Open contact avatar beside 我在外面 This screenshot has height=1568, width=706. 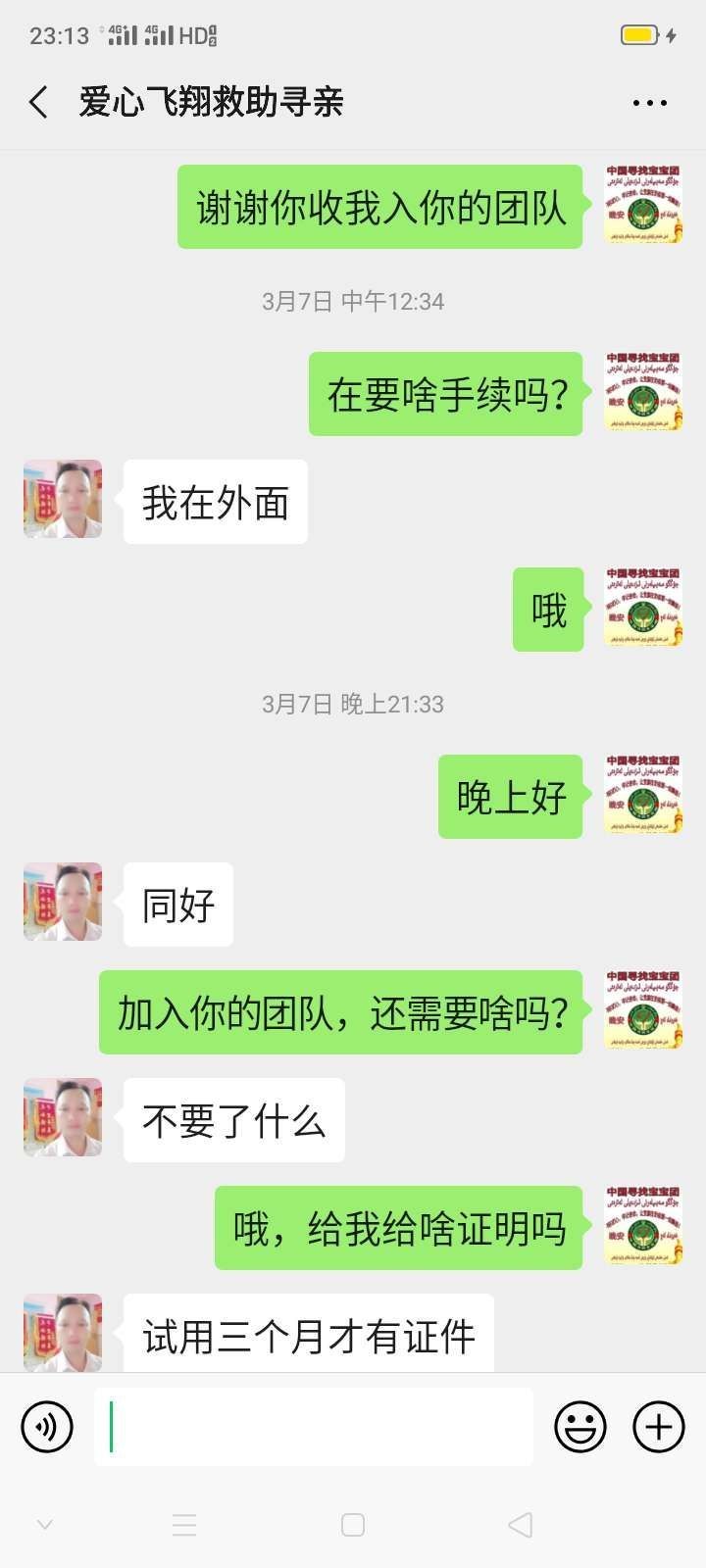pos(63,499)
